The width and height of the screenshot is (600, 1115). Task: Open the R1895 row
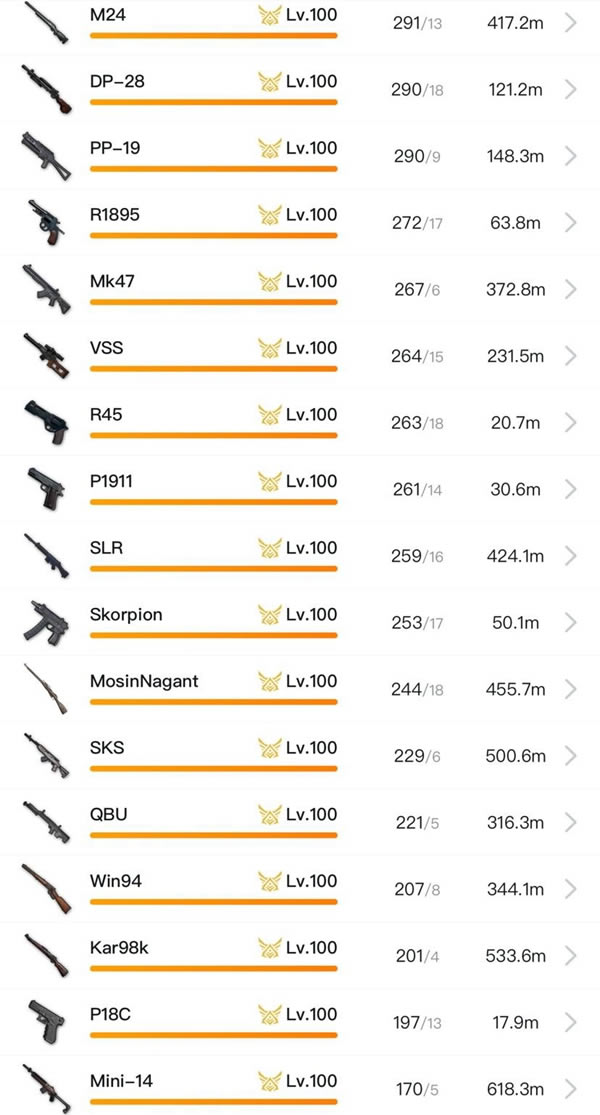(300, 223)
